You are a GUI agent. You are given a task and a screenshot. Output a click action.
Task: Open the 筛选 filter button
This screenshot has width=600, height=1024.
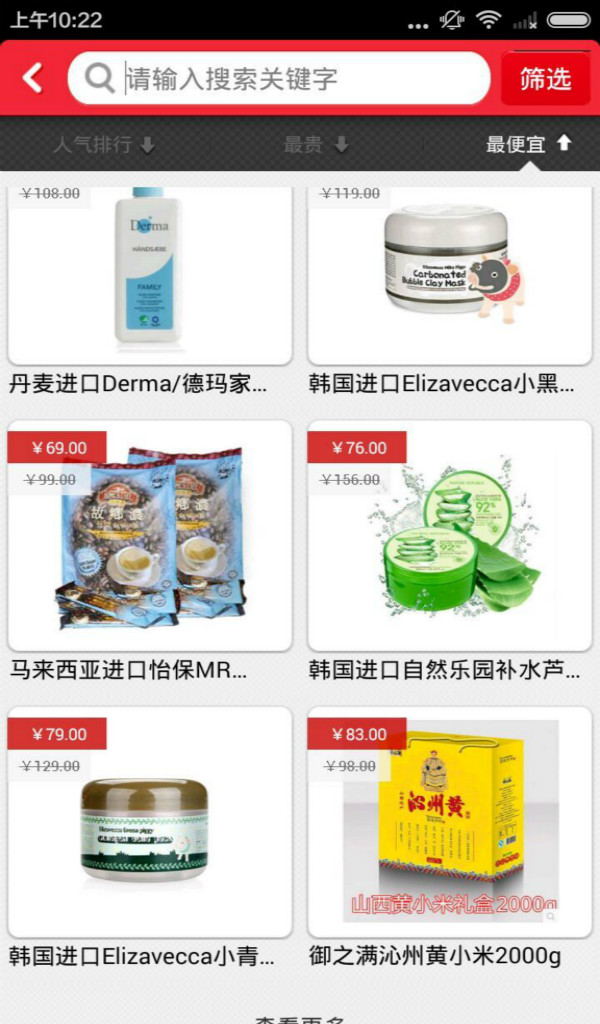545,79
